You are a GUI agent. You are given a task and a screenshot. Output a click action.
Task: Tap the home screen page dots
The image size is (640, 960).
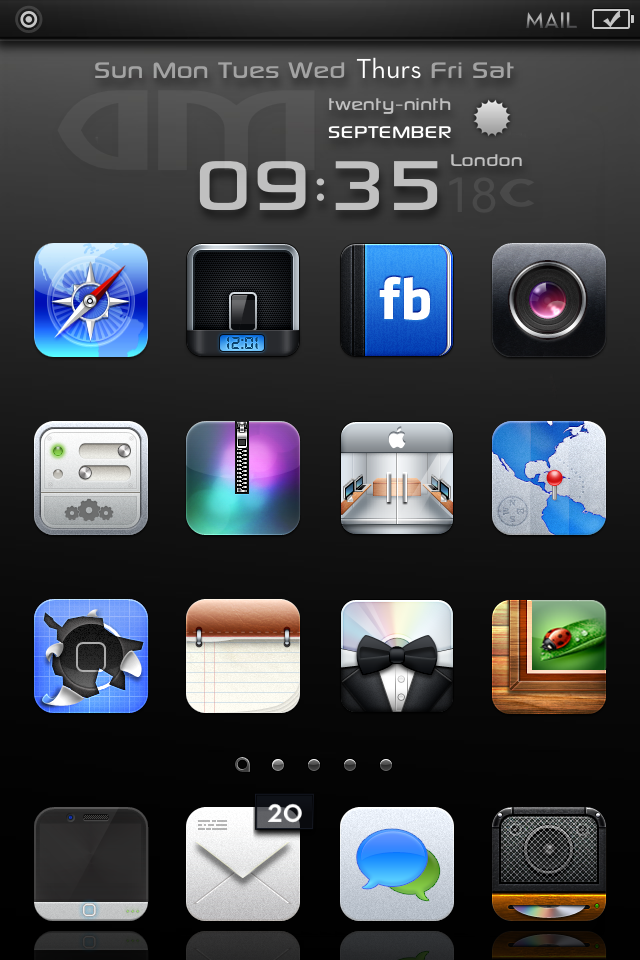coord(314,765)
